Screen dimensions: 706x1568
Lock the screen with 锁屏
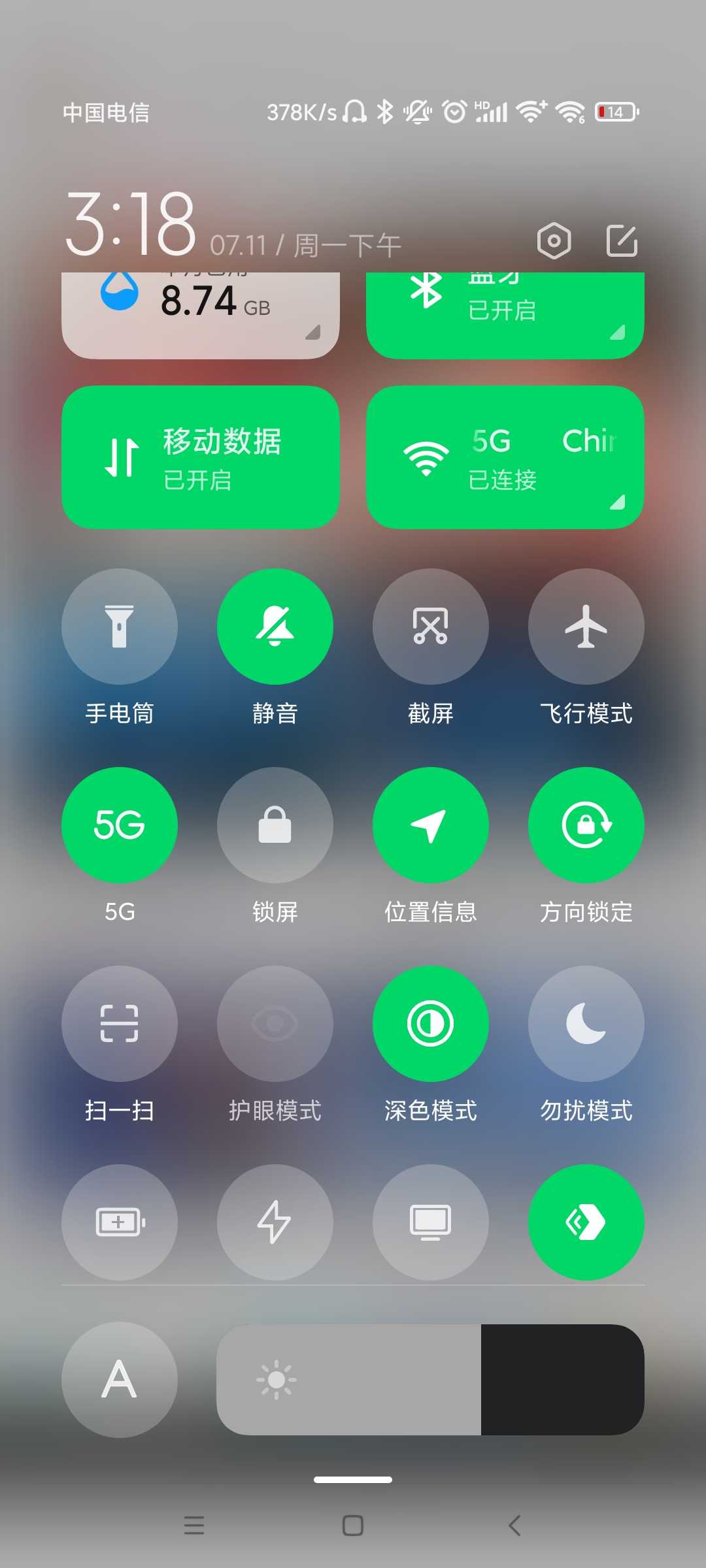click(275, 825)
